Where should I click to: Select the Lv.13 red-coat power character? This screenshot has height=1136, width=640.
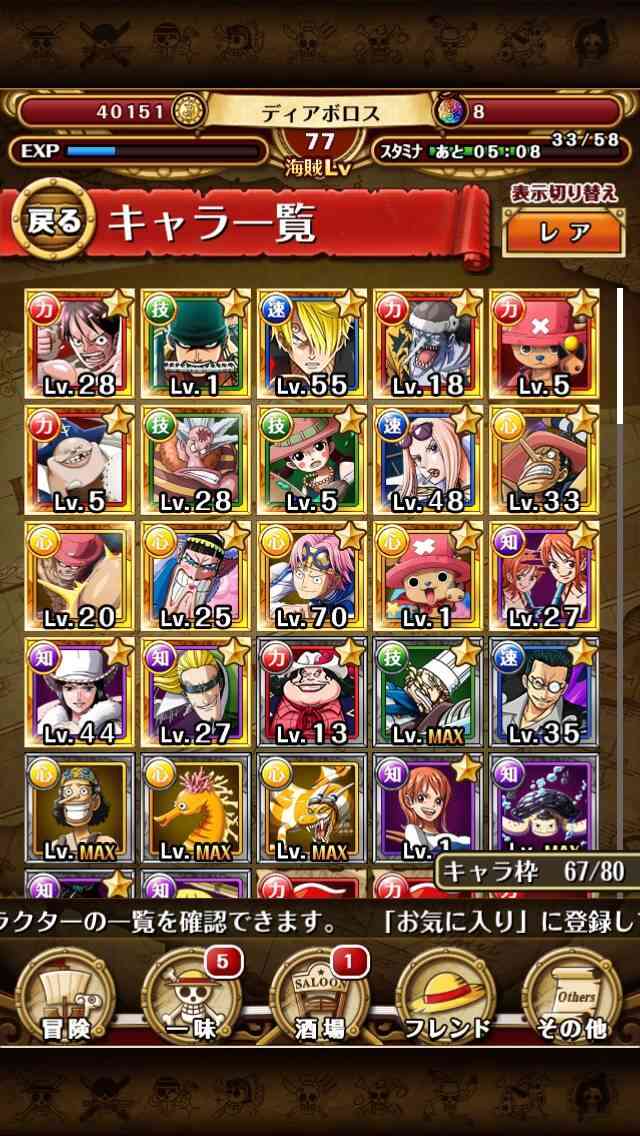[x=312, y=691]
